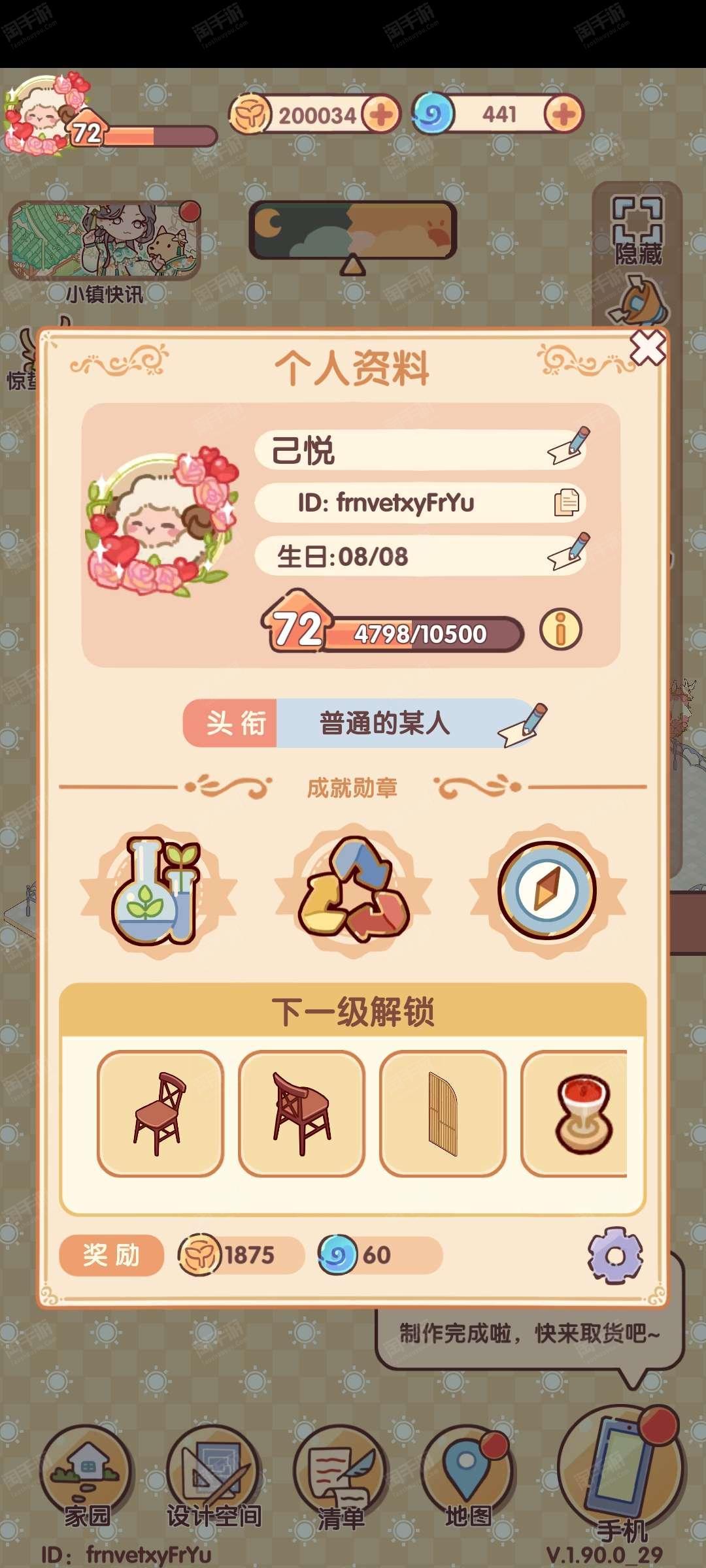The height and width of the screenshot is (1568, 706).
Task: View the bamboo screen unlock item
Action: click(443, 1113)
